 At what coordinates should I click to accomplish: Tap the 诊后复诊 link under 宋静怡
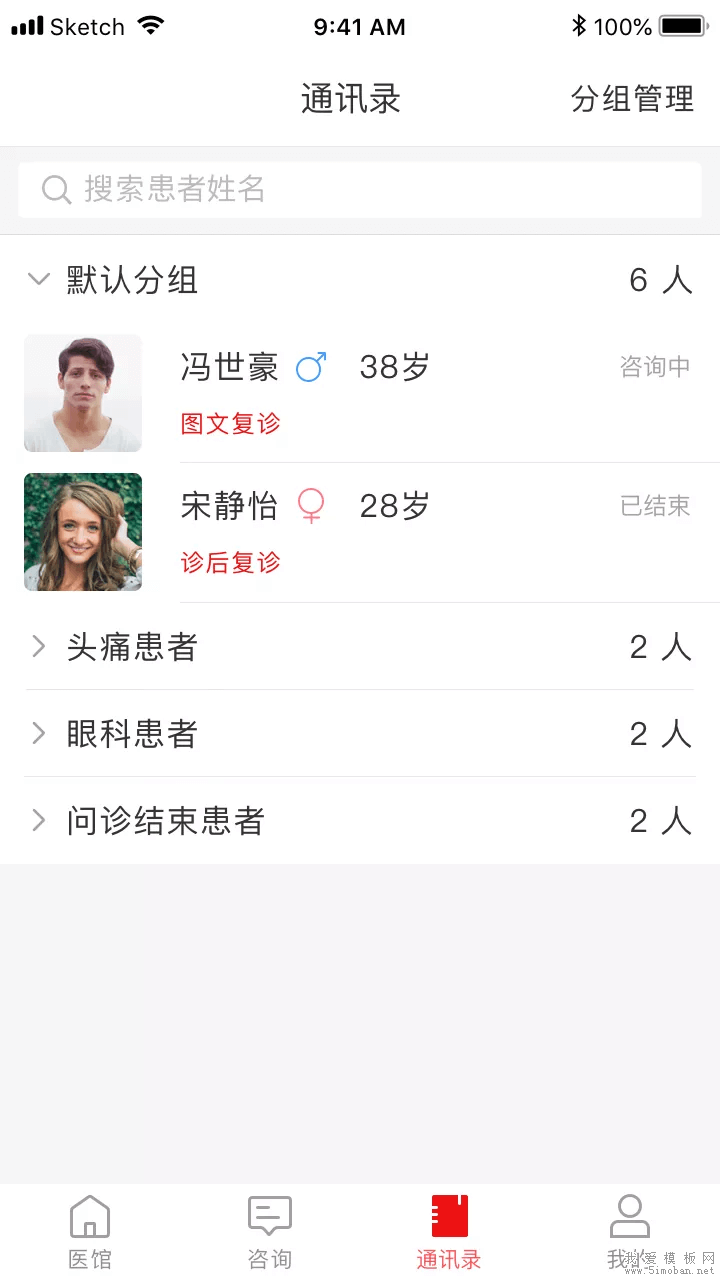click(x=230, y=562)
